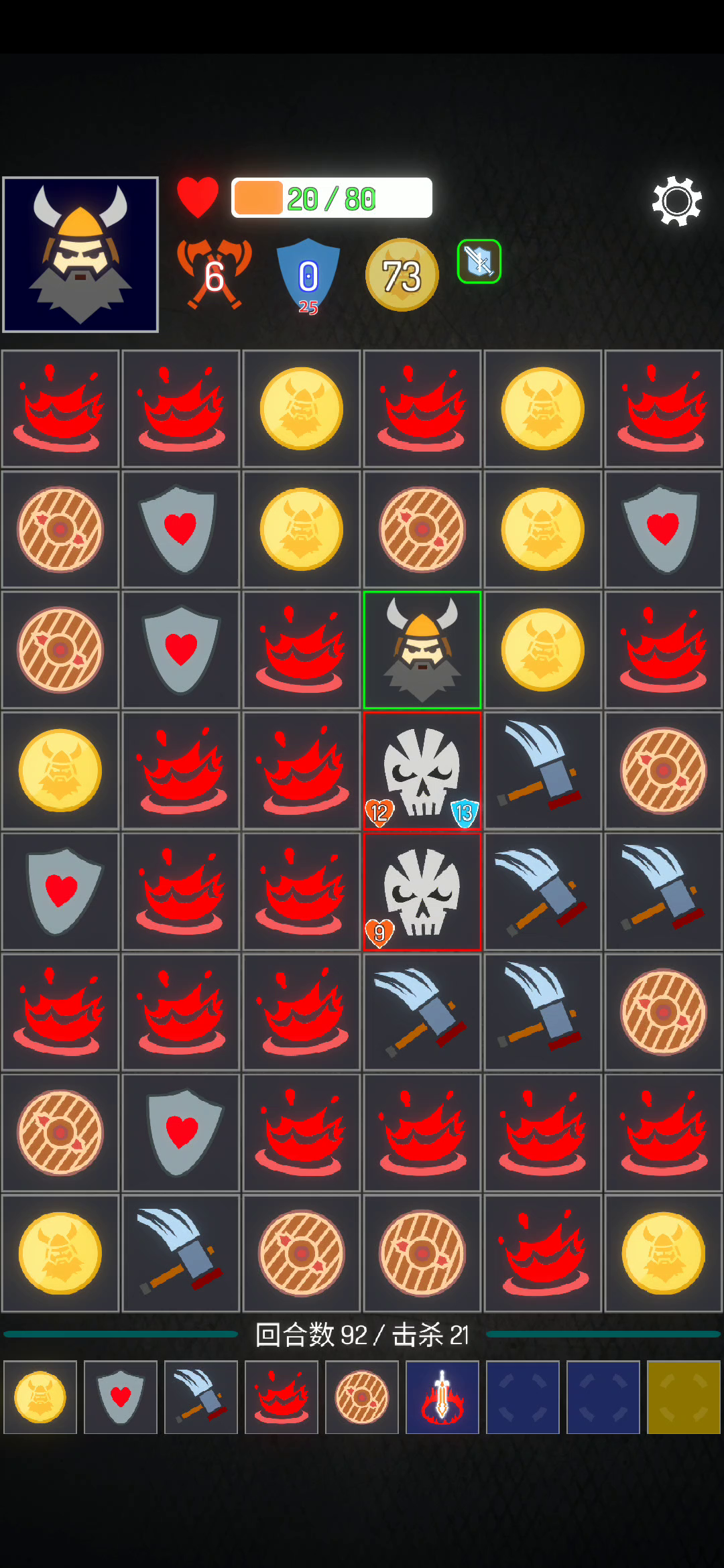Select the skull enemy with 9 health
Screen dimensions: 724x1568
click(x=422, y=891)
